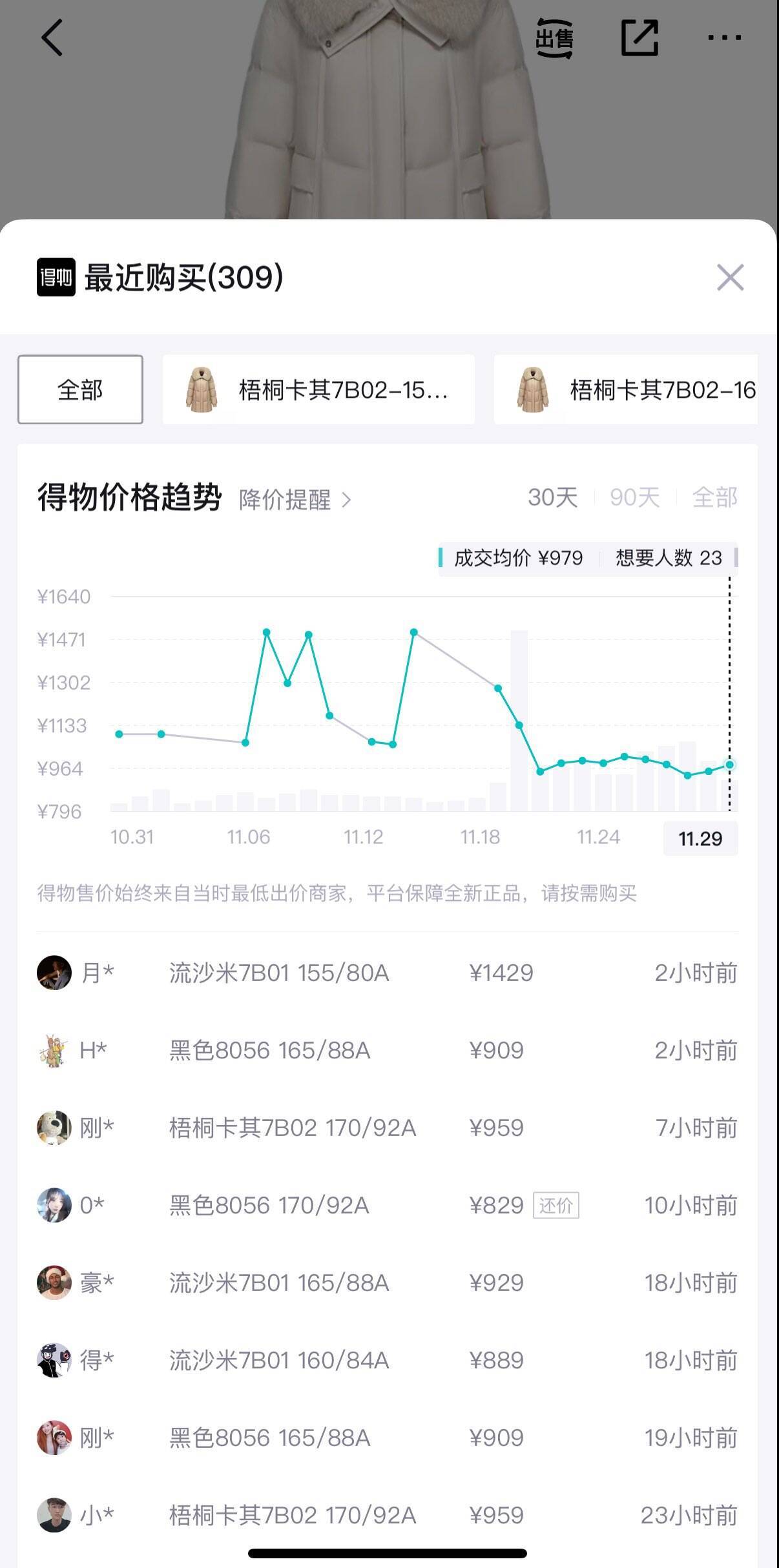The height and width of the screenshot is (1568, 779).
Task: Filter by 梧桐卡其7B02-16 variant
Action: coord(625,389)
